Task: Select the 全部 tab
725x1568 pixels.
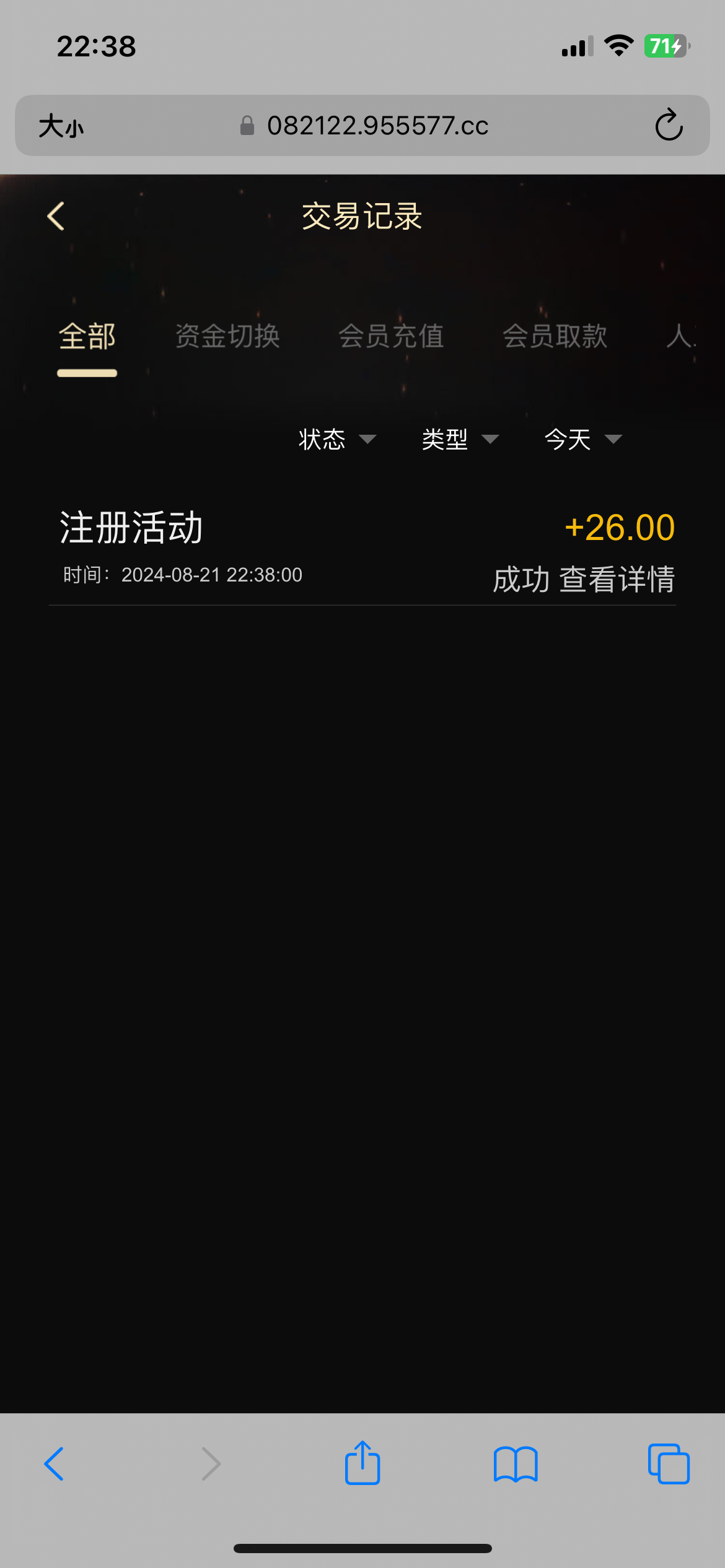Action: (x=87, y=336)
